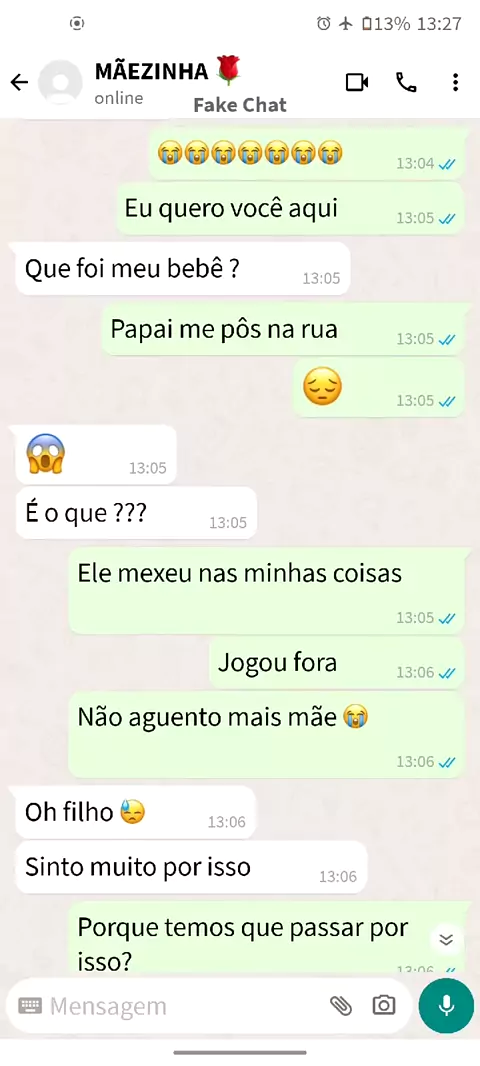Record a voice message with microphone

[x=446, y=1005]
